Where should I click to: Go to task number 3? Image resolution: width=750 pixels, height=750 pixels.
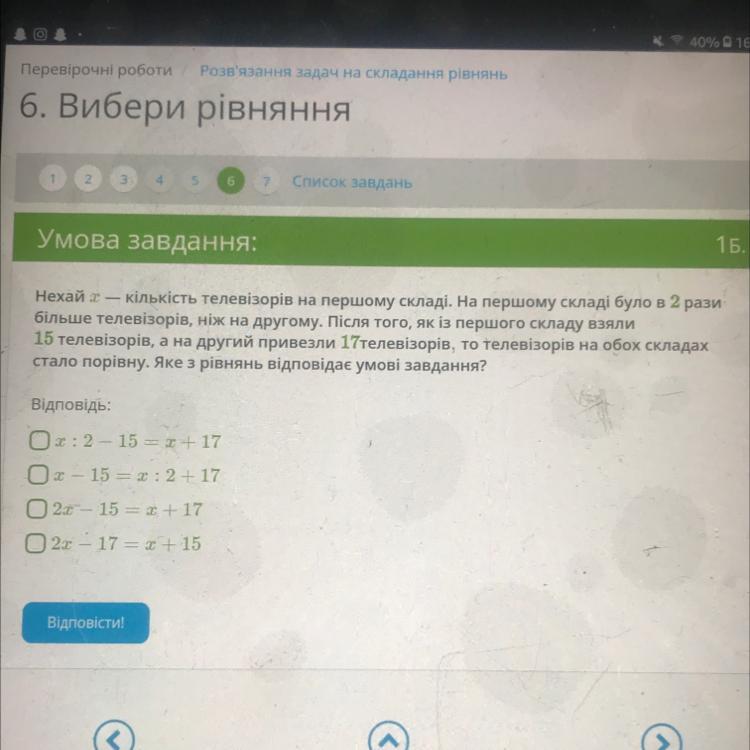pos(124,181)
